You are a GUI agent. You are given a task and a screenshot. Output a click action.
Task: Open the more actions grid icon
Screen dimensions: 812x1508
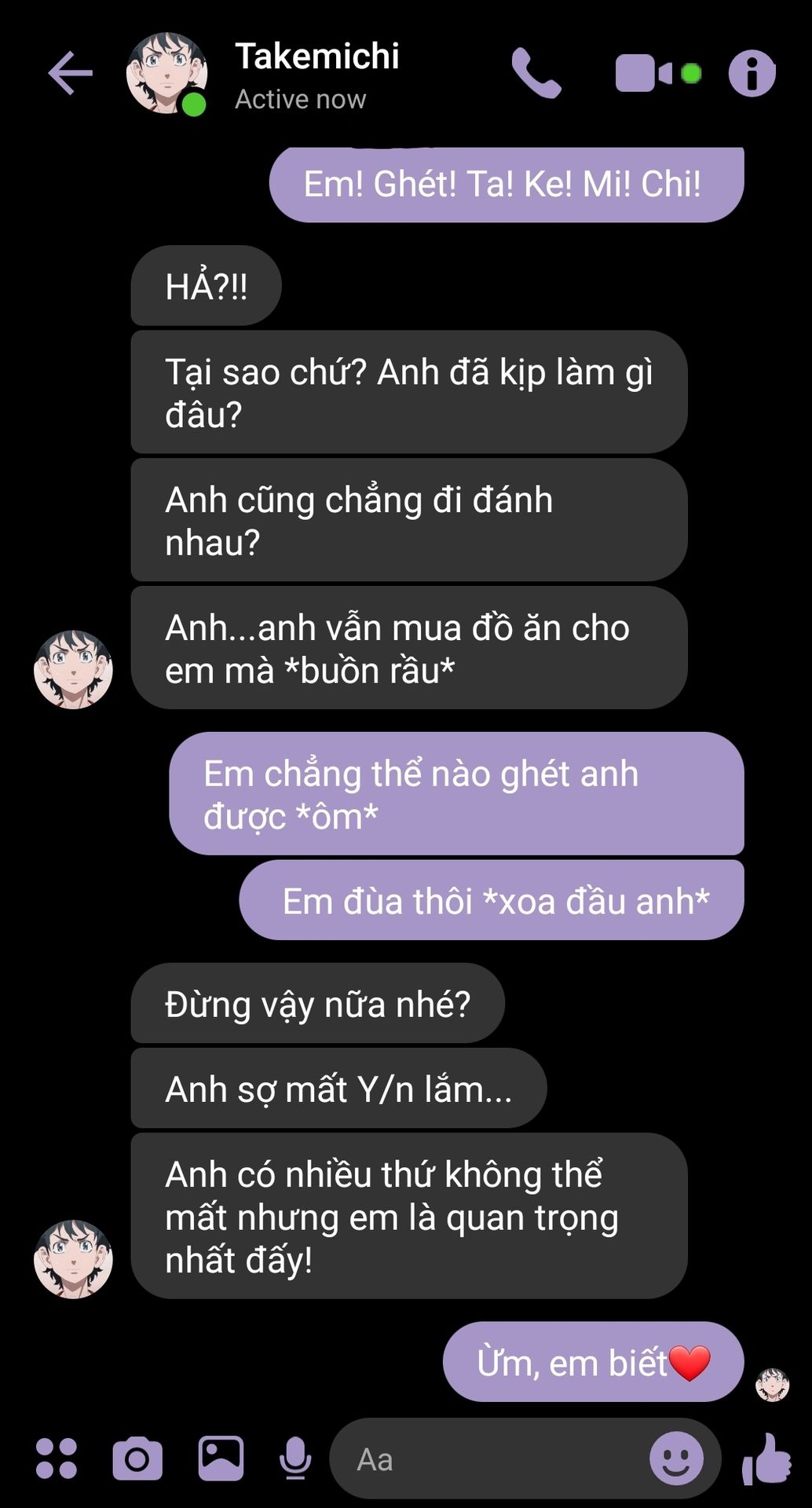point(57,1459)
